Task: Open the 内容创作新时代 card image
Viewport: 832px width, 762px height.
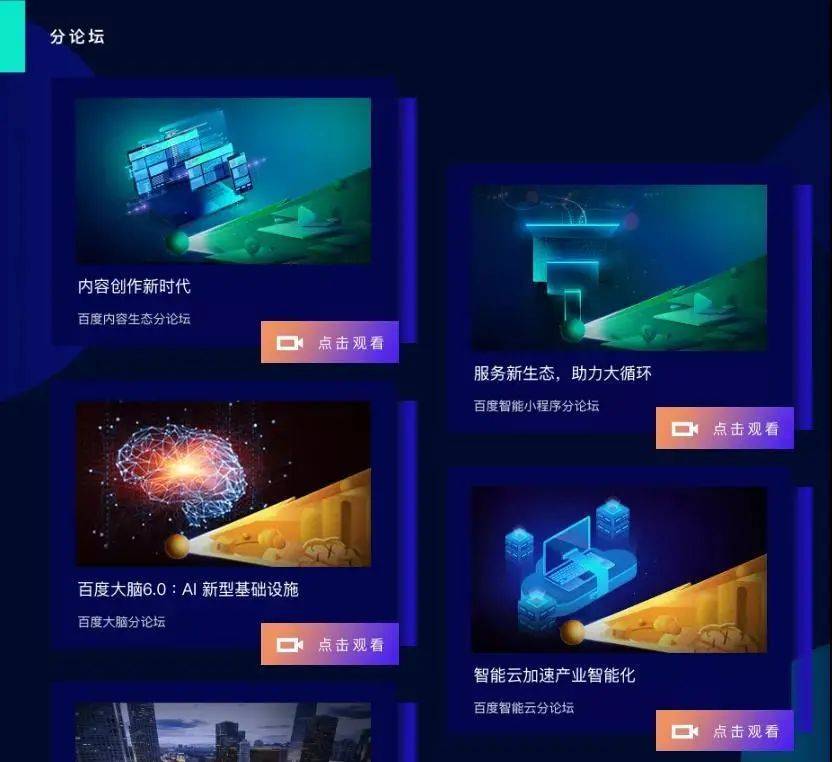Action: point(223,181)
